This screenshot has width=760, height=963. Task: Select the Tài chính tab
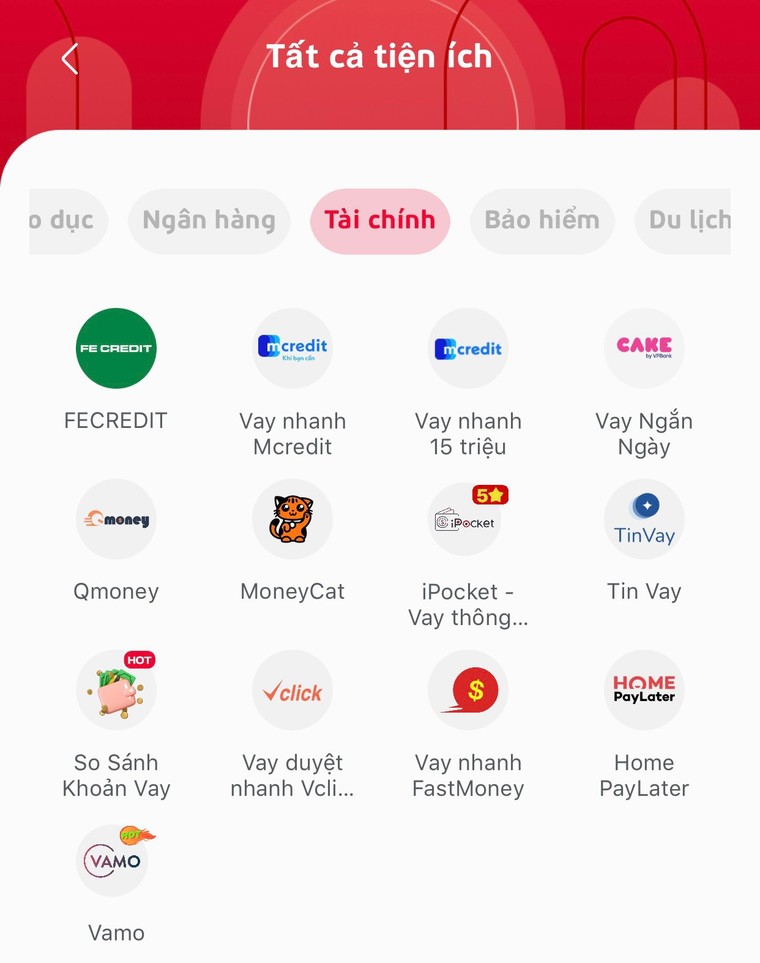point(380,221)
